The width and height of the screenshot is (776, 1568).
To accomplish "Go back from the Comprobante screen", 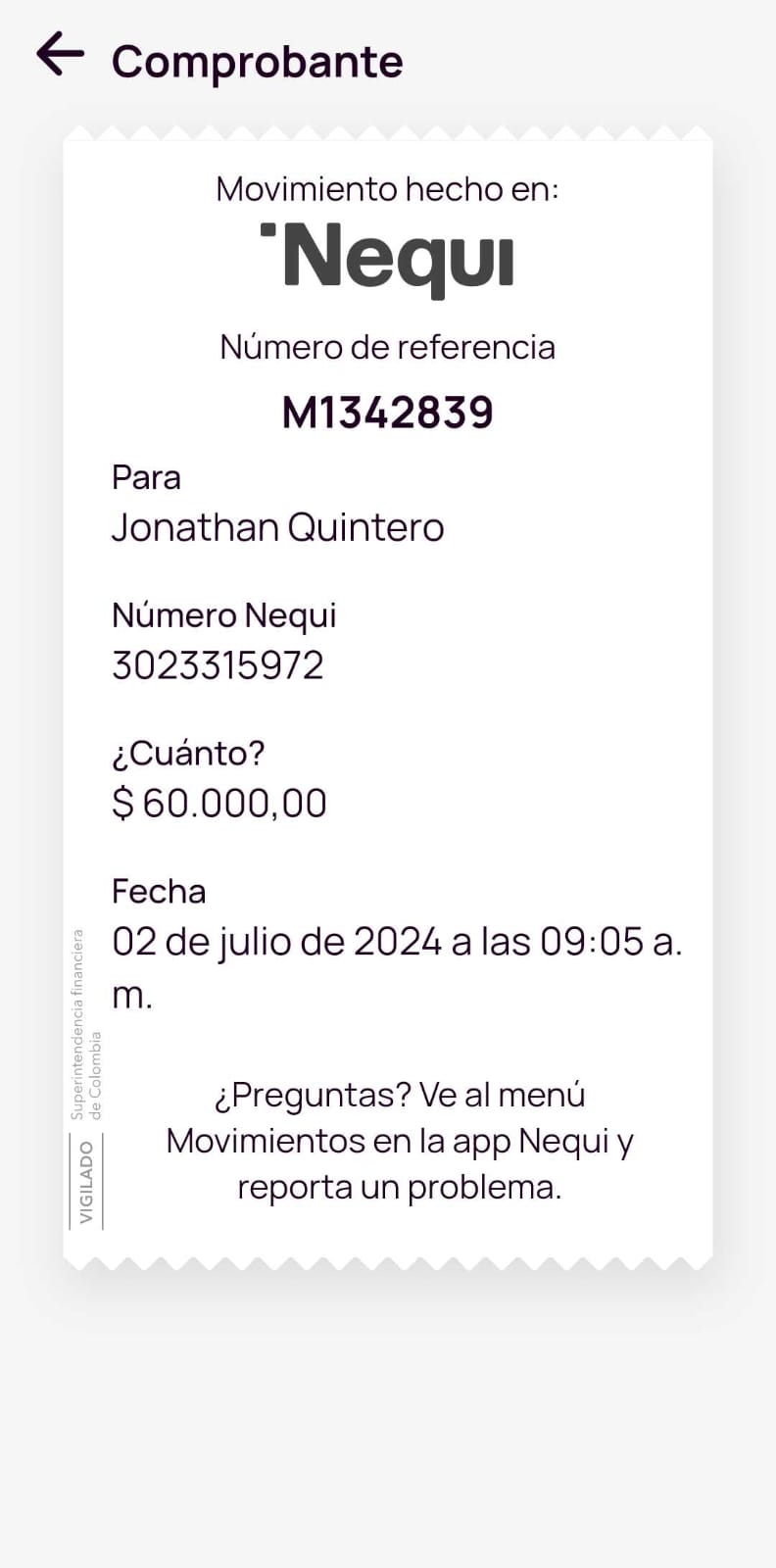I will click(x=60, y=54).
